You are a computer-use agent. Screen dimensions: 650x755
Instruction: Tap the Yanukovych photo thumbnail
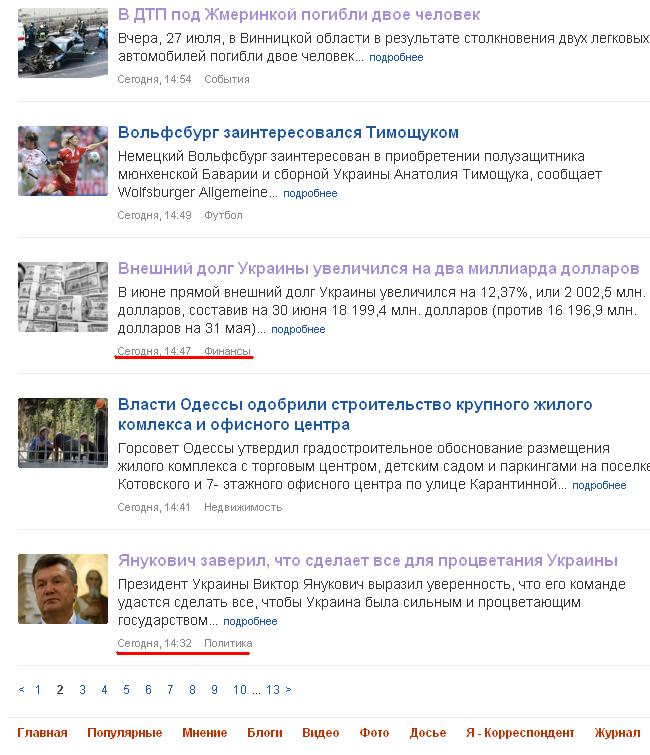pyautogui.click(x=63, y=589)
